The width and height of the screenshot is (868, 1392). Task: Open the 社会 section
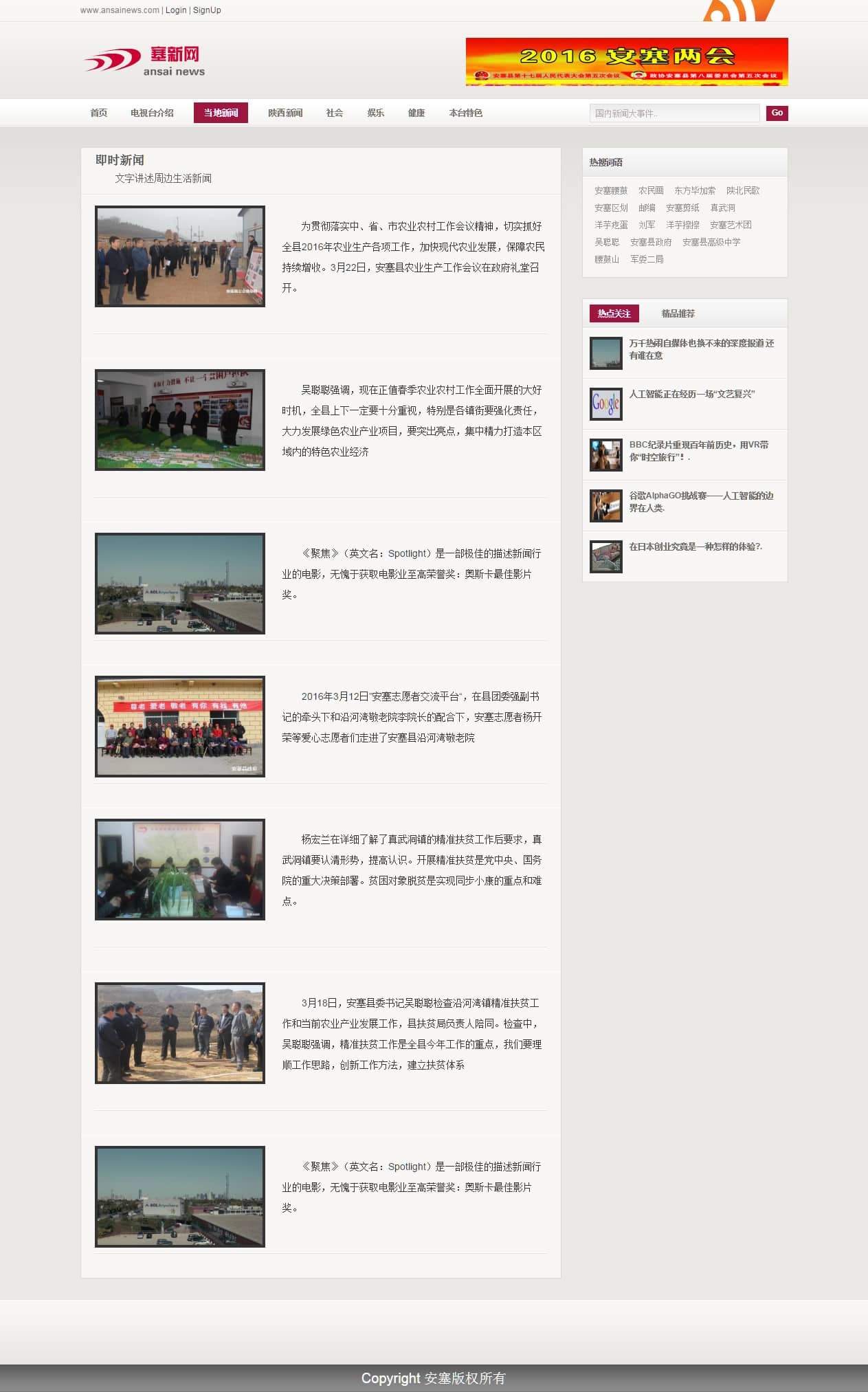click(x=335, y=113)
